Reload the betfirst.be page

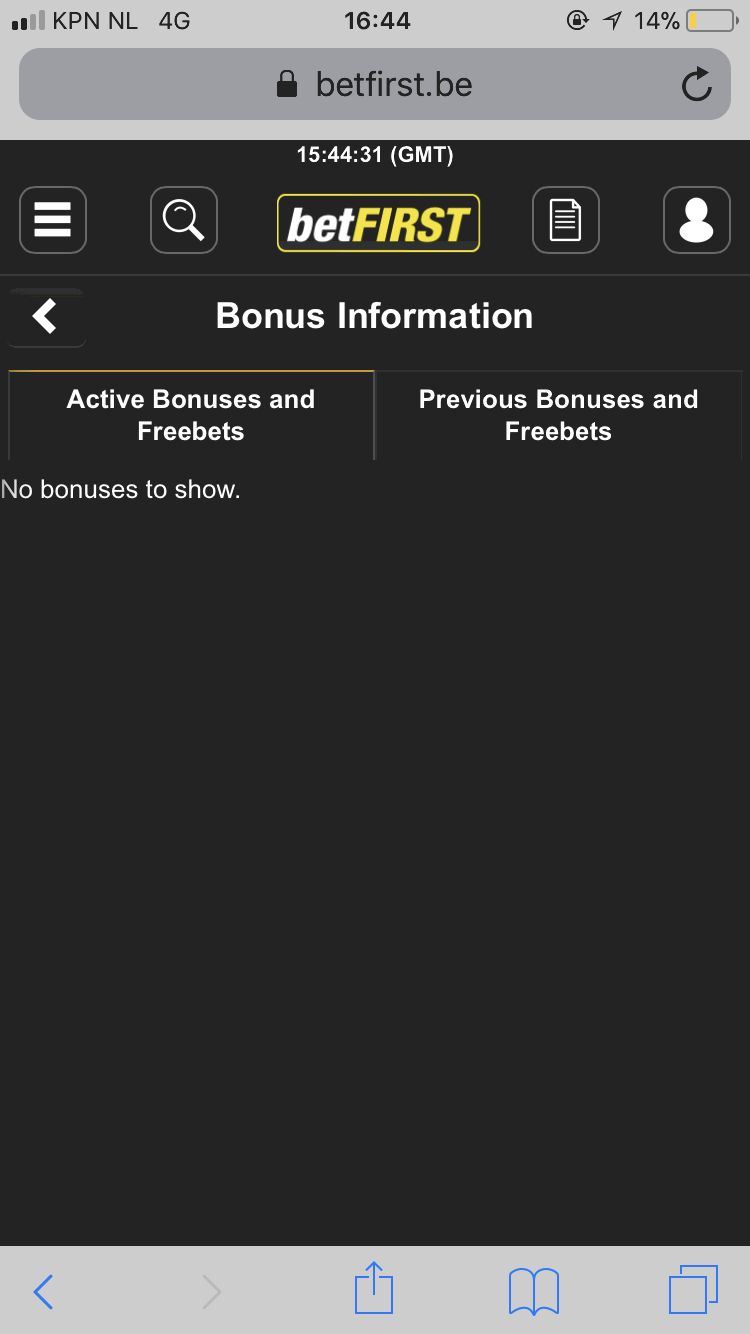click(x=696, y=86)
